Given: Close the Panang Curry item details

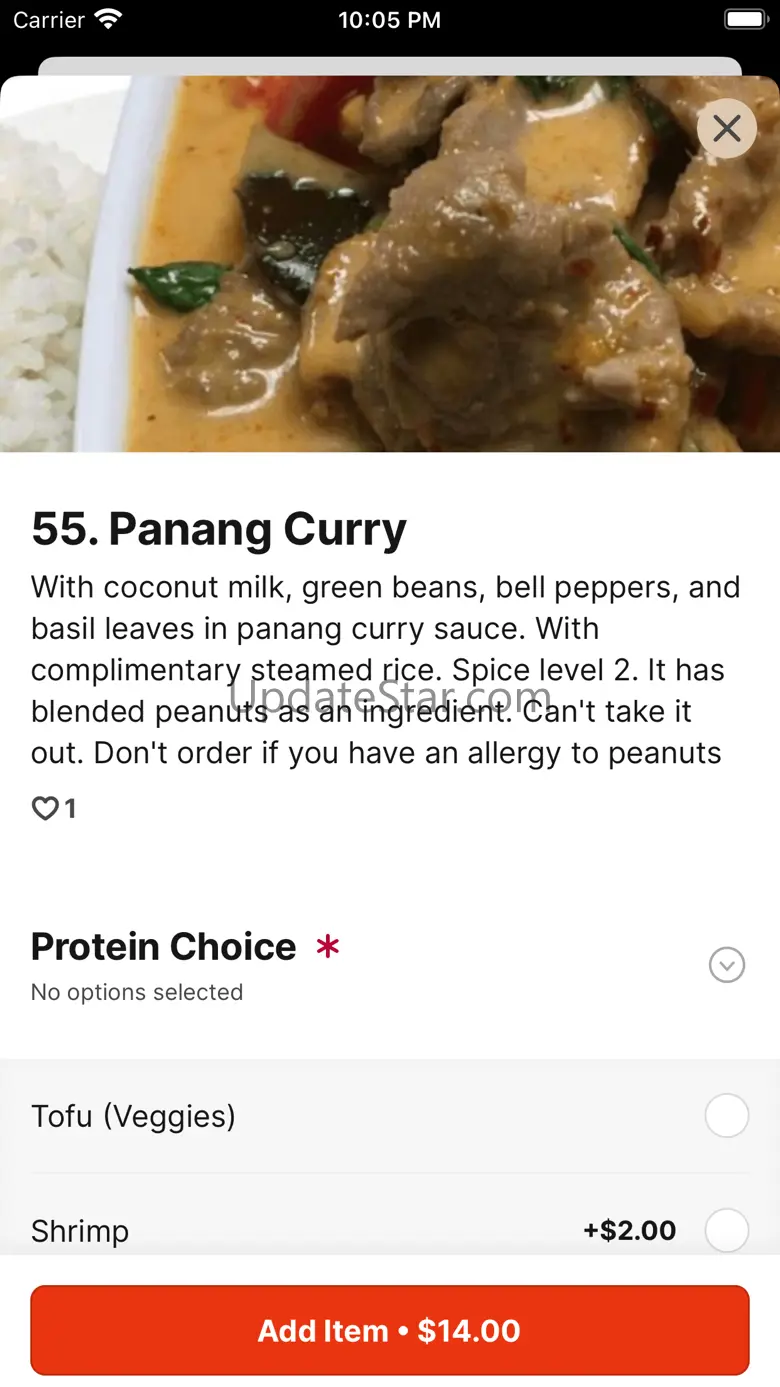Looking at the screenshot, I should [x=727, y=128].
